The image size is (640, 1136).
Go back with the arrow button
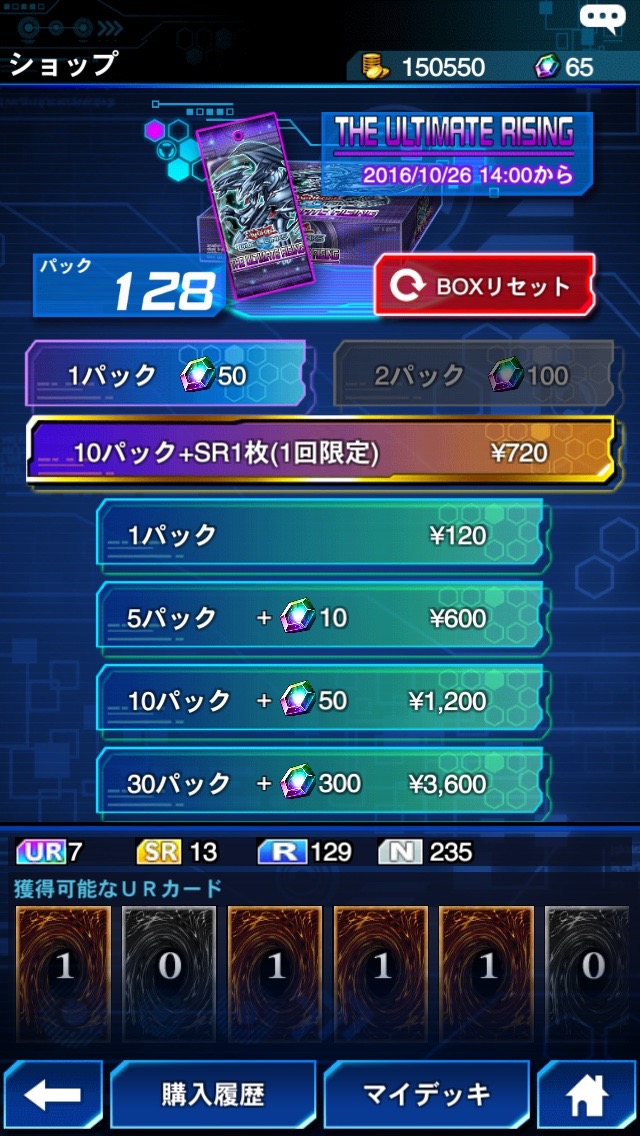(x=52, y=1096)
